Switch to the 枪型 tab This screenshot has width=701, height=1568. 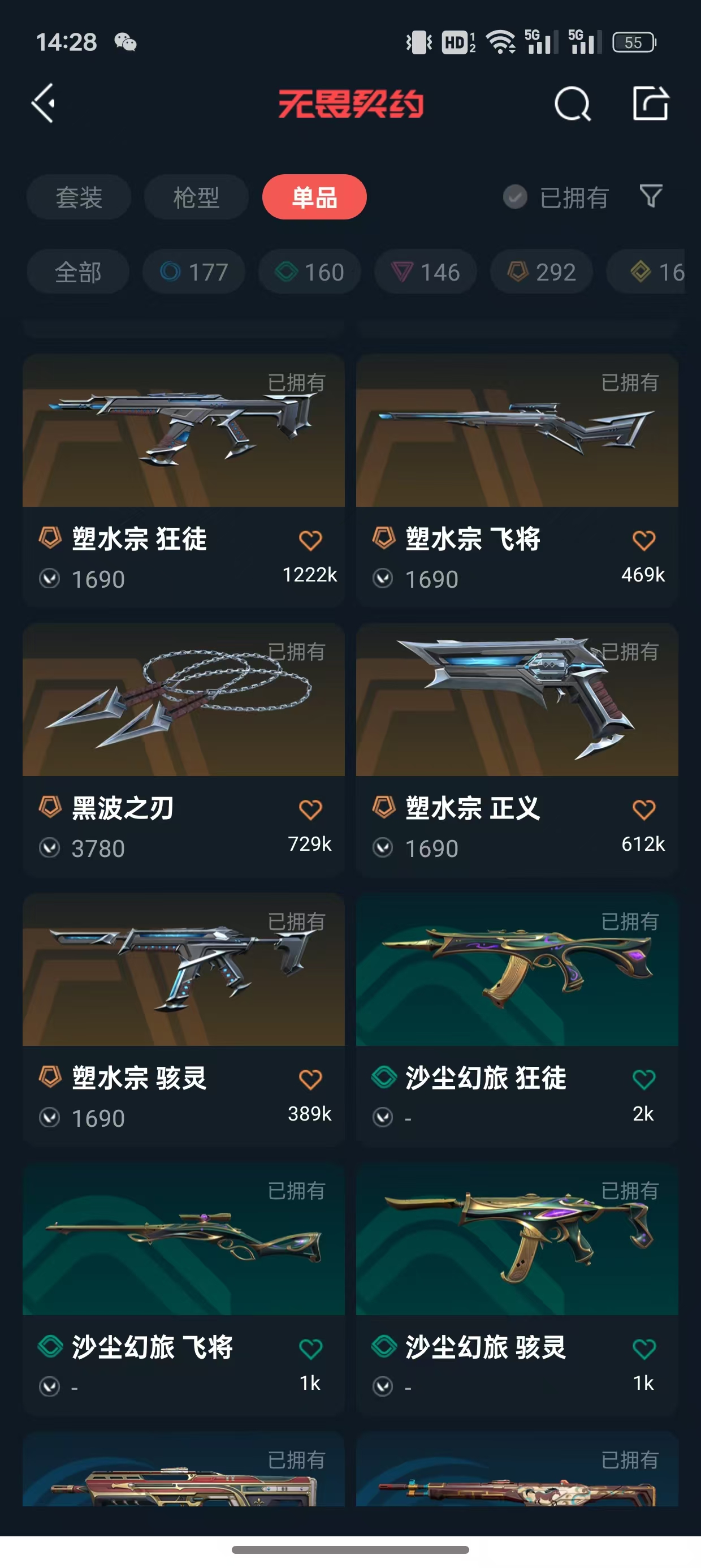point(196,197)
